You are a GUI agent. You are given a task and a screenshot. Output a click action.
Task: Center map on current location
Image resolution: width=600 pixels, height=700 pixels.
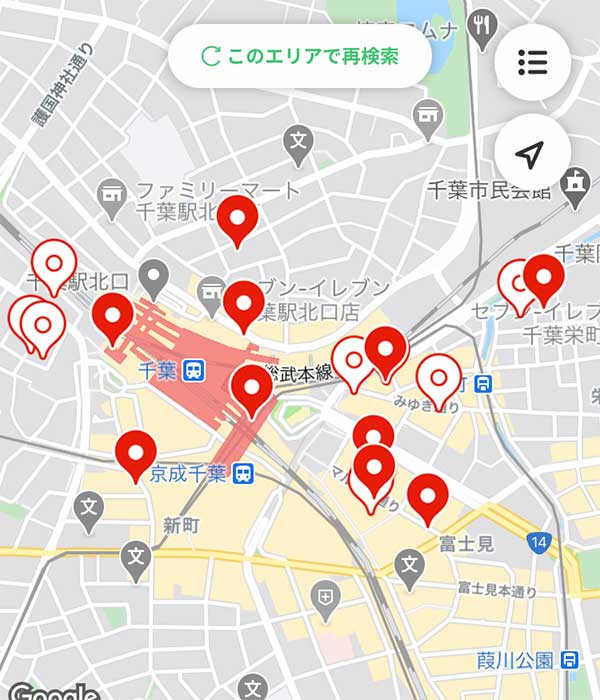[x=532, y=153]
